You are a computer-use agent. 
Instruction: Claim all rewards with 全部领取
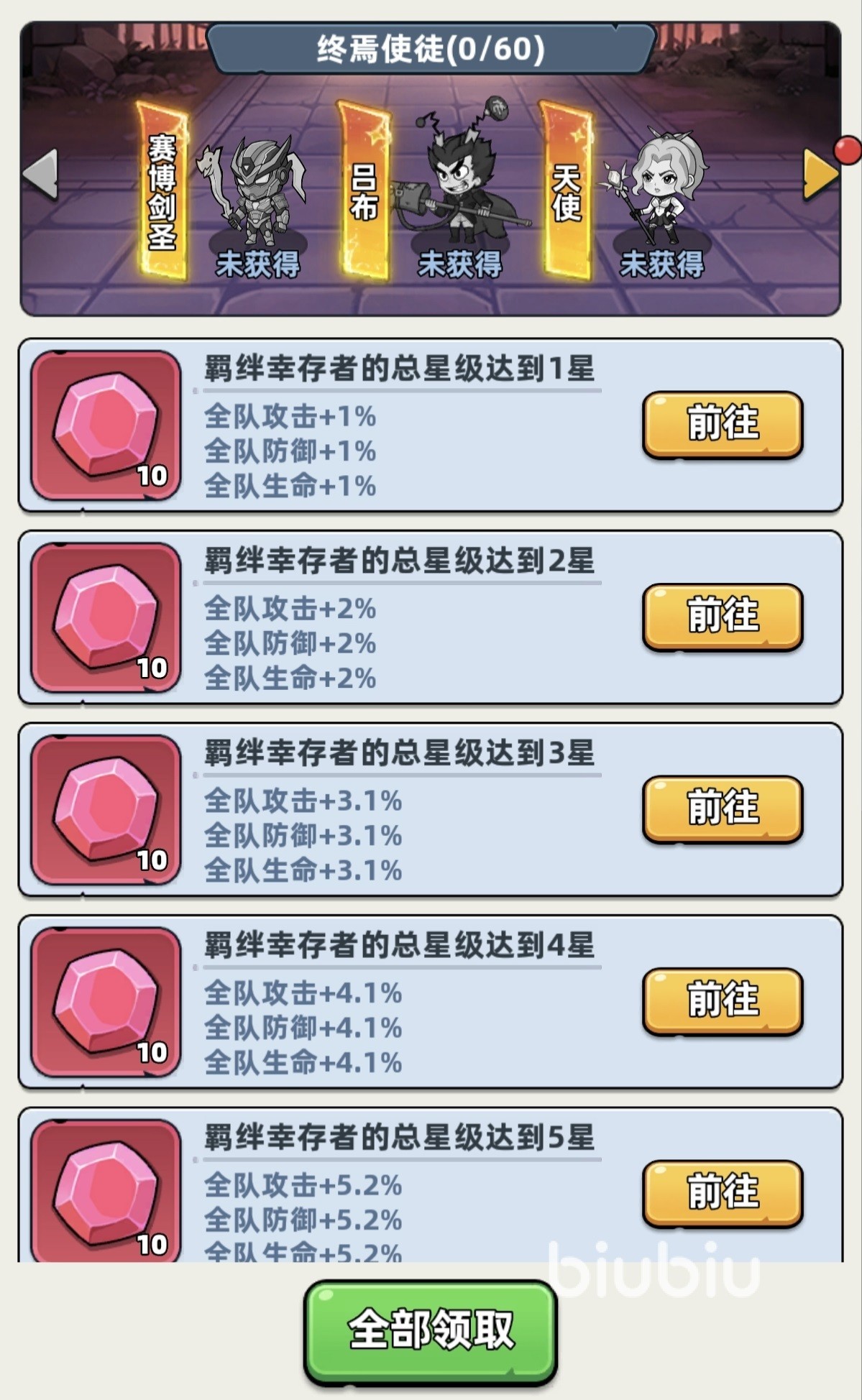pyautogui.click(x=431, y=1331)
